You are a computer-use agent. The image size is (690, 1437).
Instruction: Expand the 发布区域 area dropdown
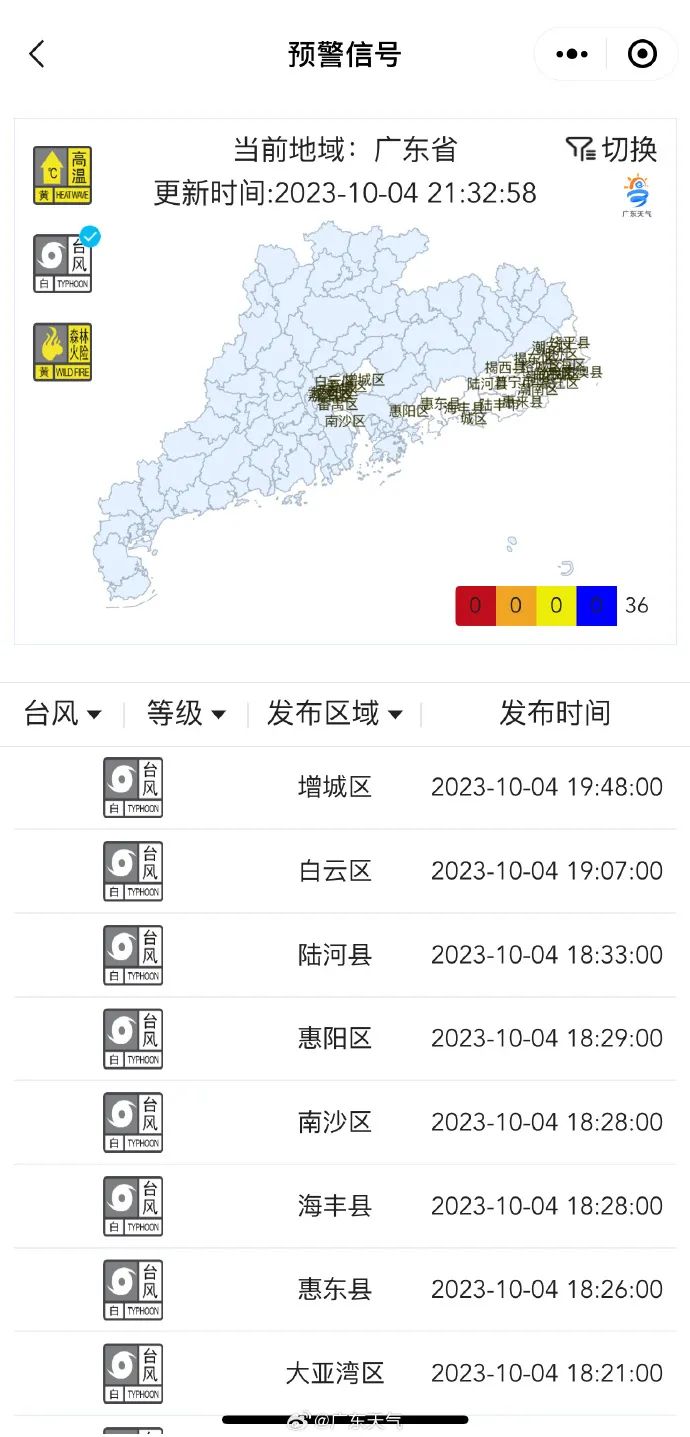(335, 714)
